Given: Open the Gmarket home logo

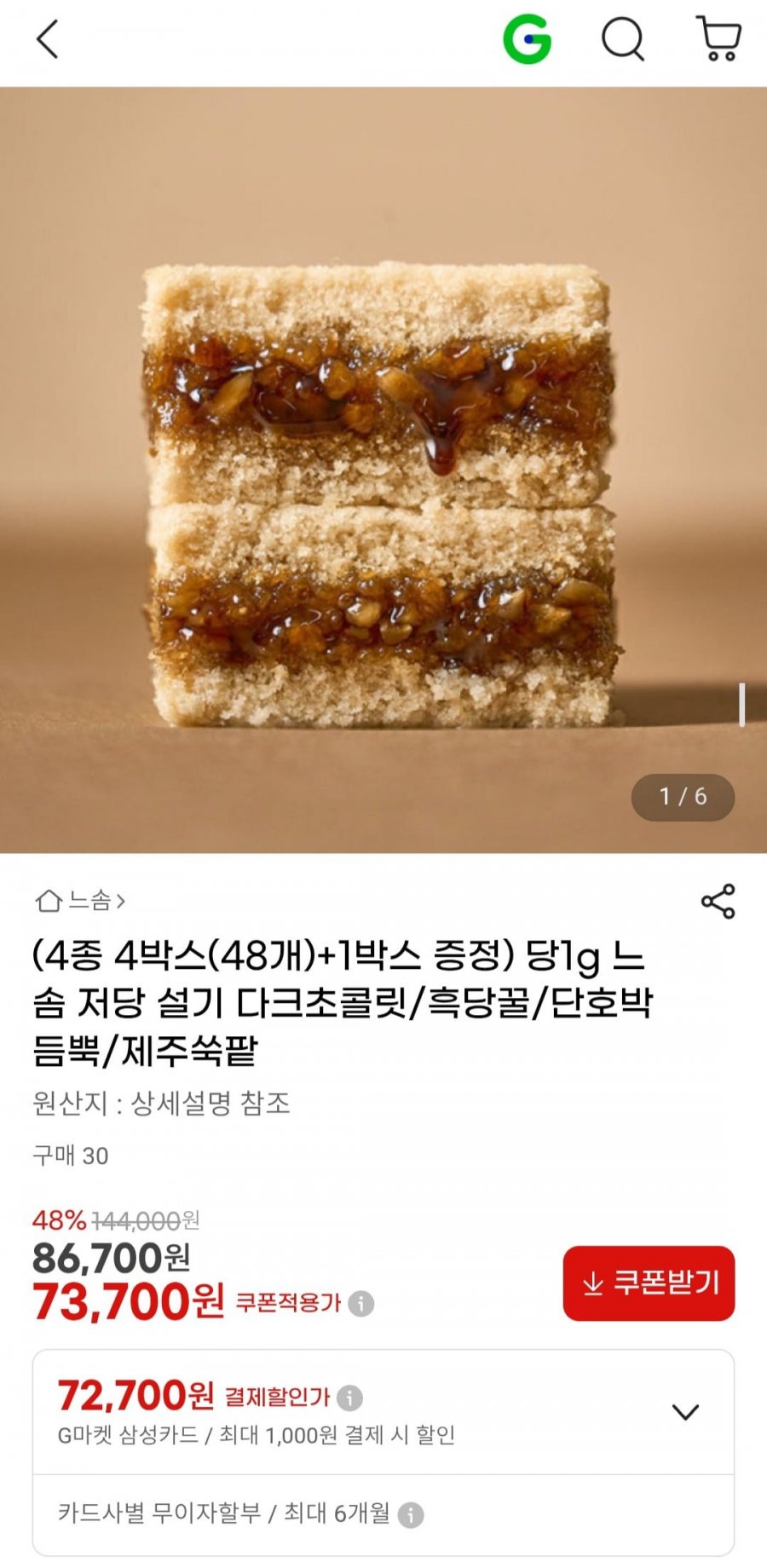Looking at the screenshot, I should tap(527, 40).
